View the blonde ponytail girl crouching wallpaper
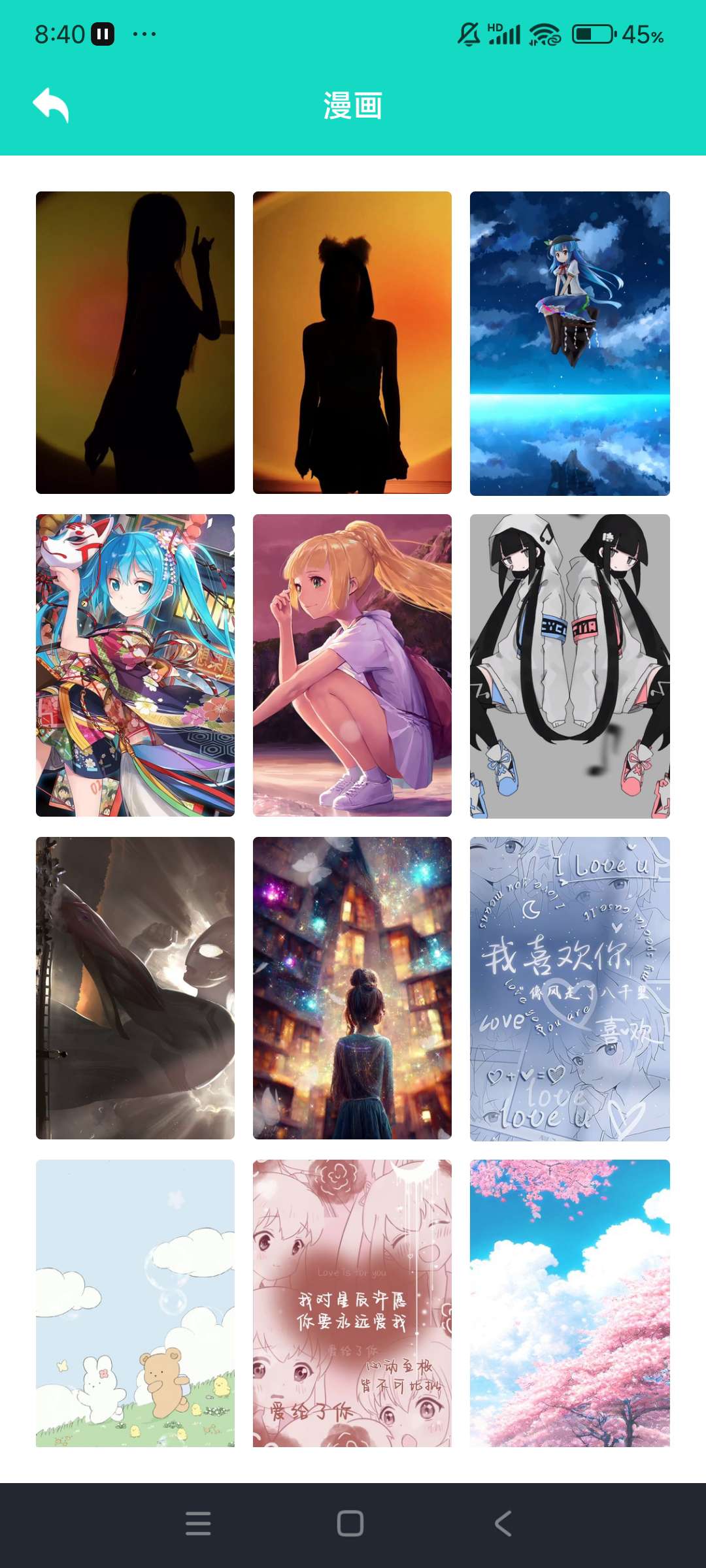Screen dimensions: 706x1568 tap(352, 665)
